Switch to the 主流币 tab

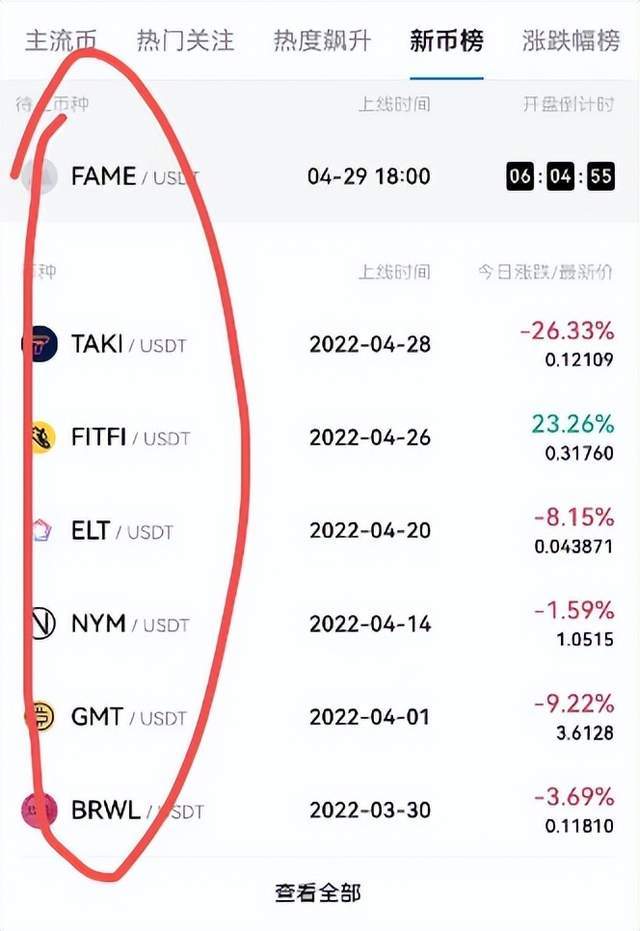coord(61,41)
